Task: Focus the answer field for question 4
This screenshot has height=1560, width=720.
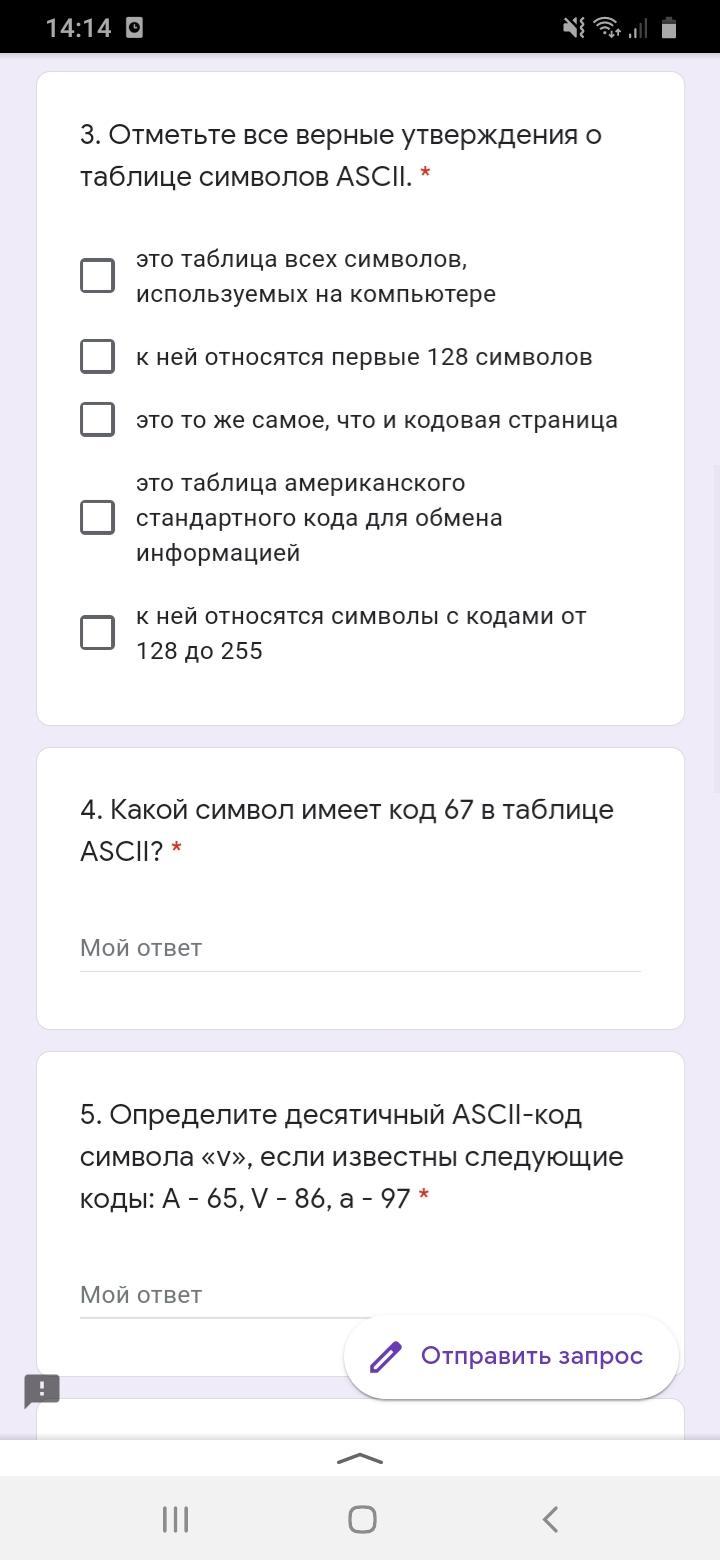Action: 360,948
